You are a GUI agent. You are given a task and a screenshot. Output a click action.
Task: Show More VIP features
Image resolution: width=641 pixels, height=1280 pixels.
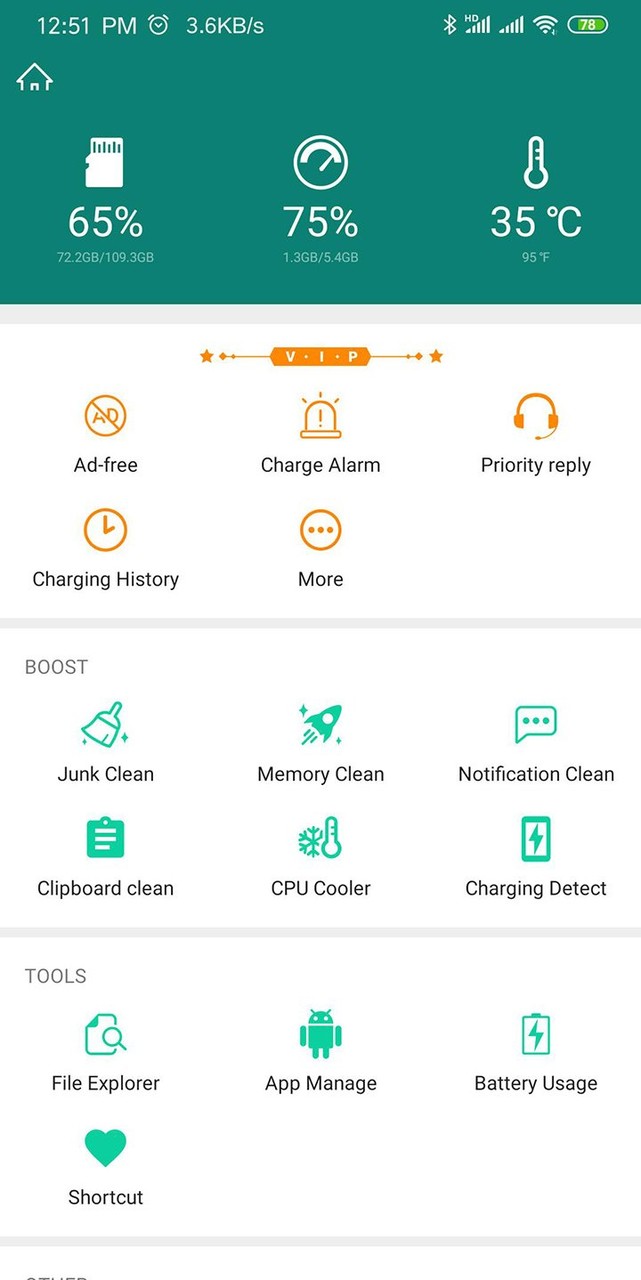320,546
